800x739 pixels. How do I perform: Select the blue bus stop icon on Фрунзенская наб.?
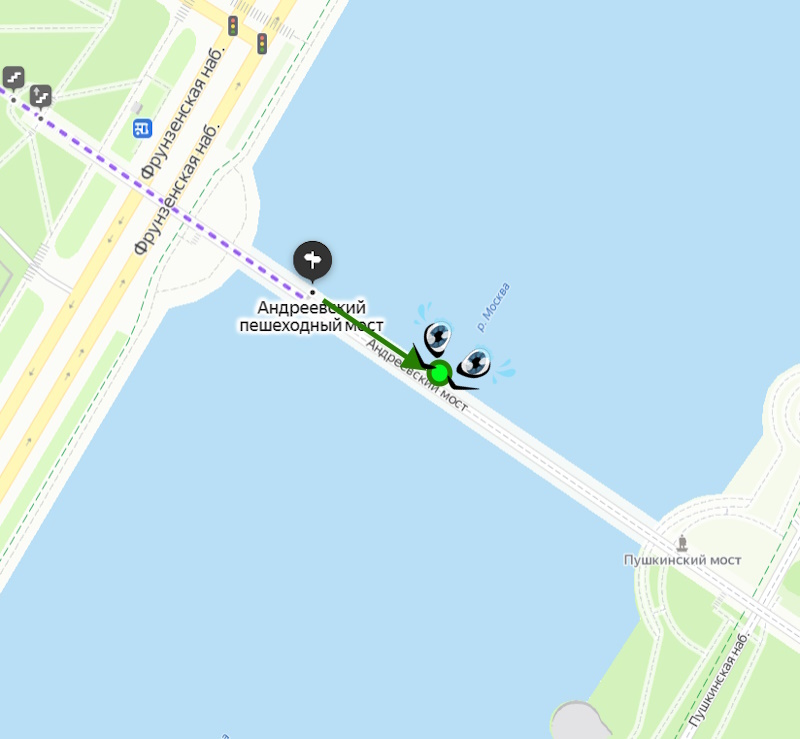click(x=143, y=128)
